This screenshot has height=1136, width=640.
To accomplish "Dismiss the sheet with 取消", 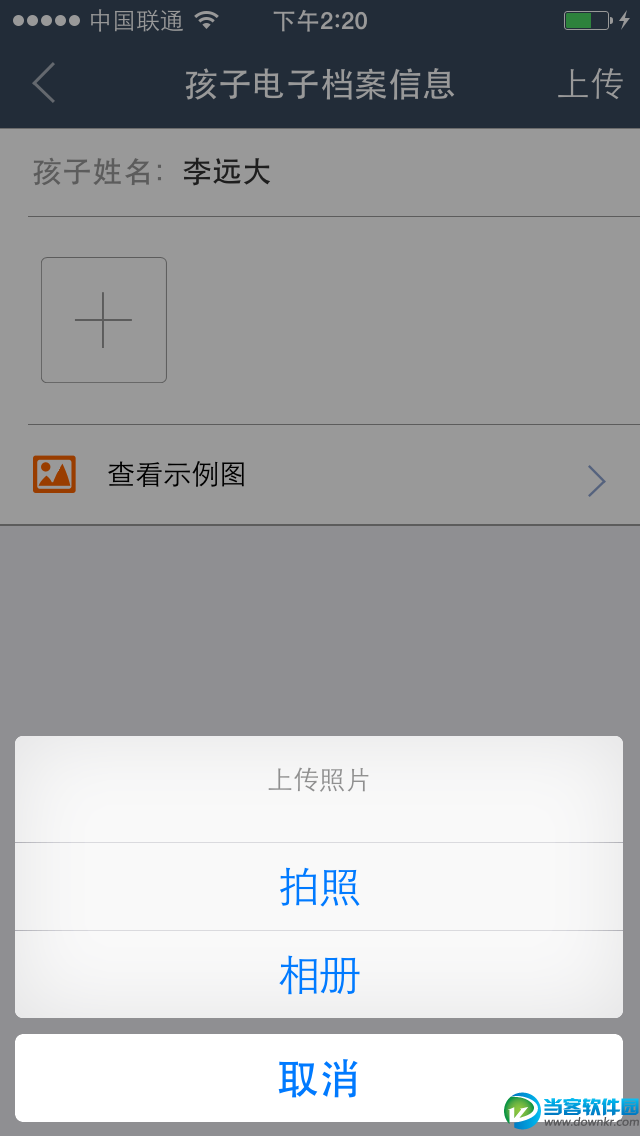I will tap(319, 1078).
